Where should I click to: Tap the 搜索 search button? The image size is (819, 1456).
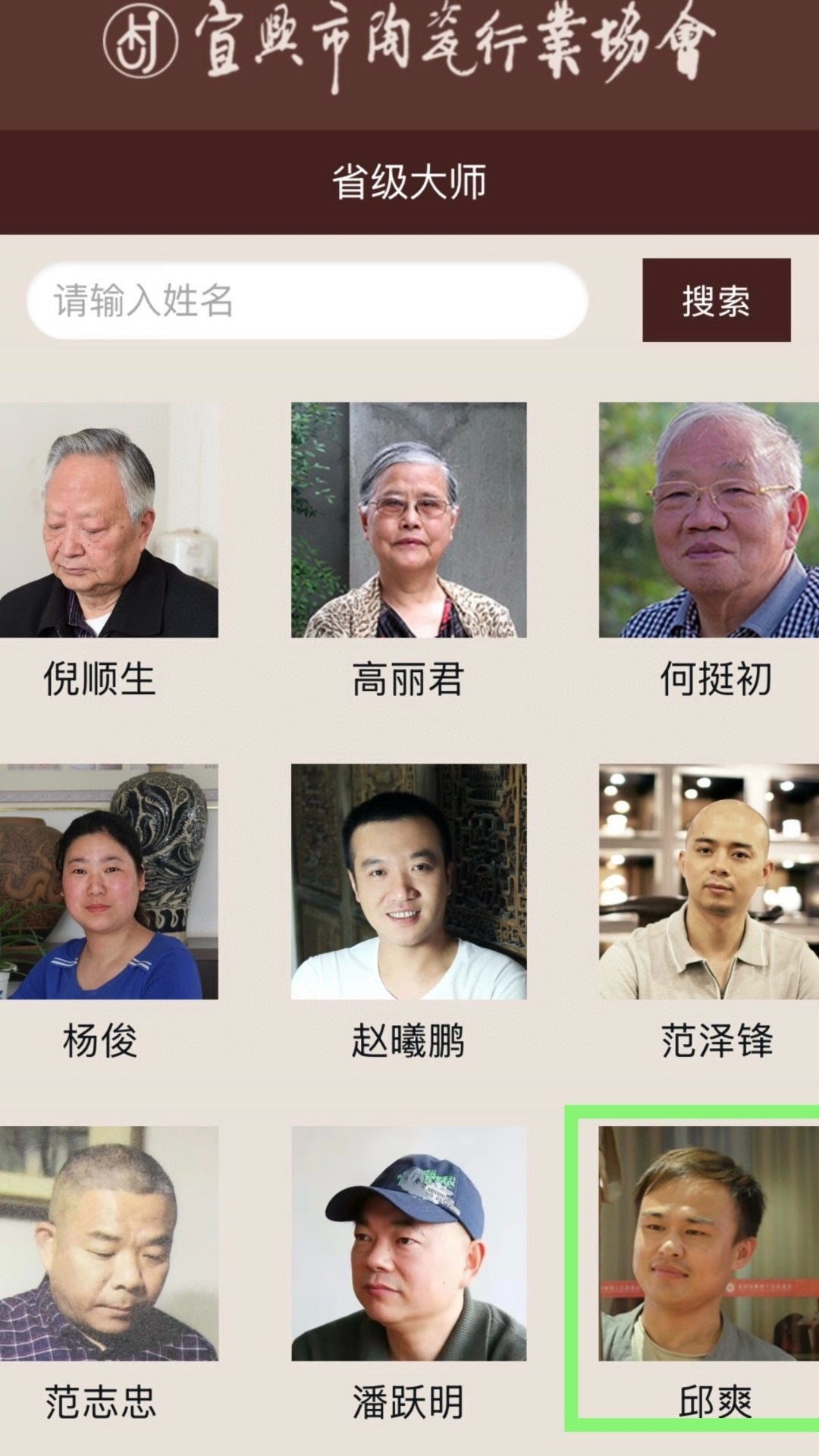pos(714,300)
